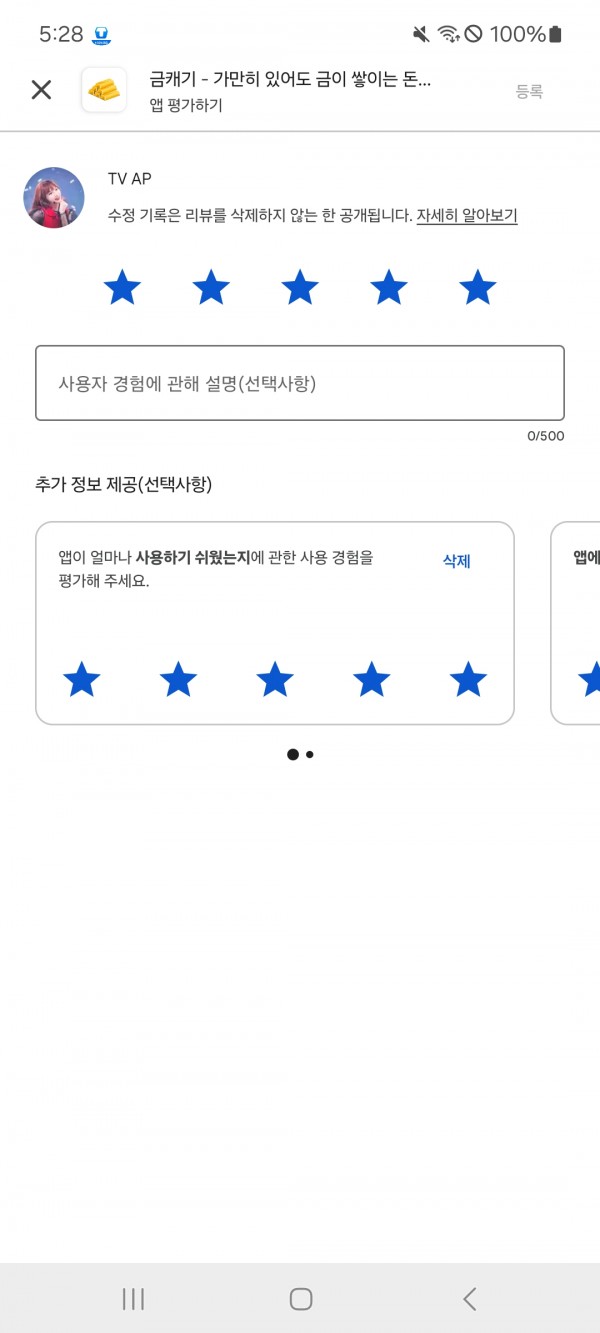Go back with the system back button
The height and width of the screenshot is (1333, 600).
(x=469, y=1299)
